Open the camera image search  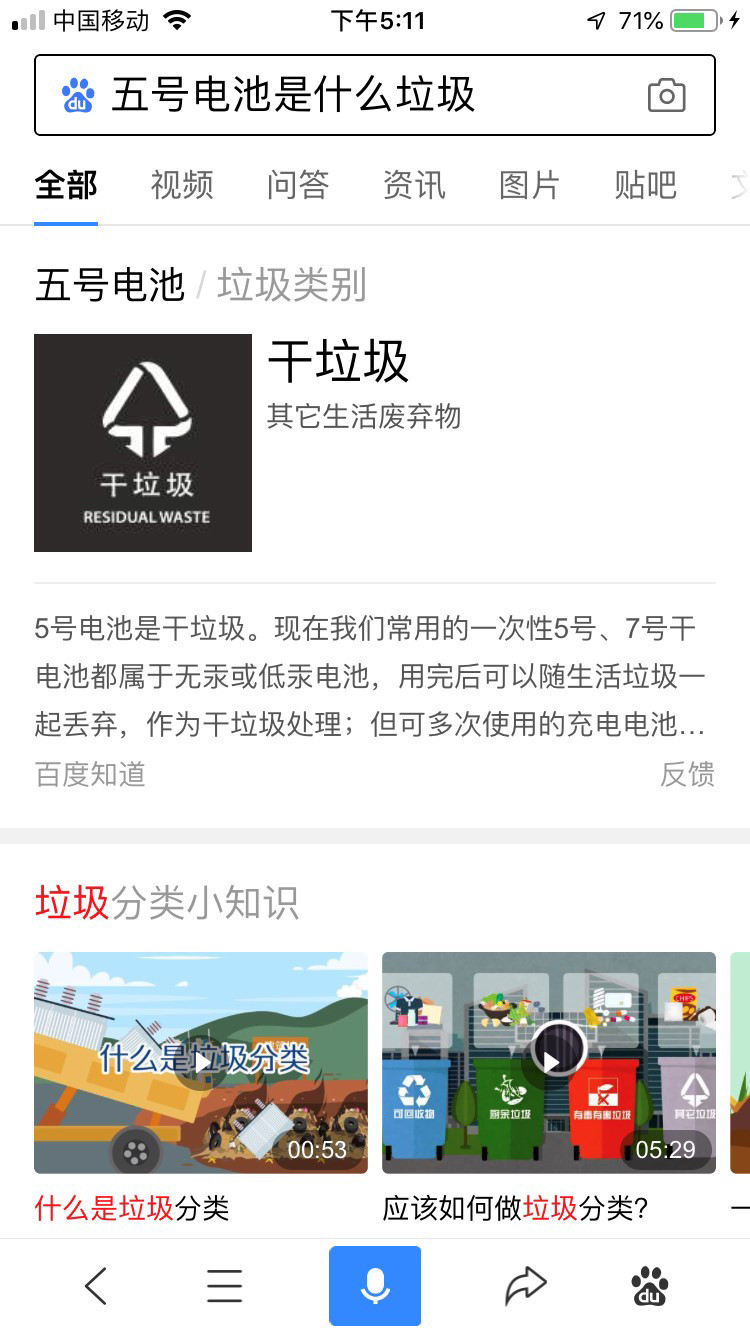tap(666, 96)
